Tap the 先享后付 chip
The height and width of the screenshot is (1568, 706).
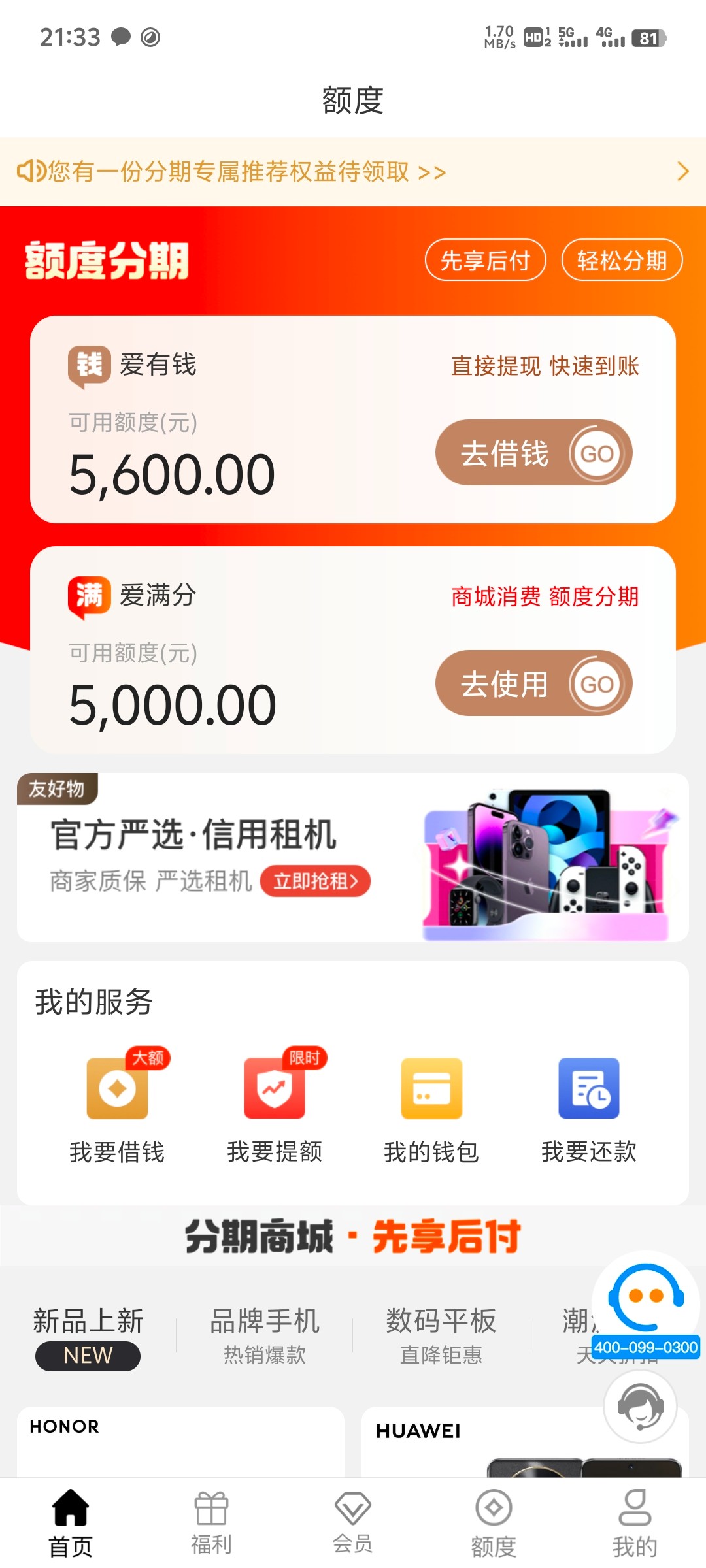pyautogui.click(x=485, y=260)
